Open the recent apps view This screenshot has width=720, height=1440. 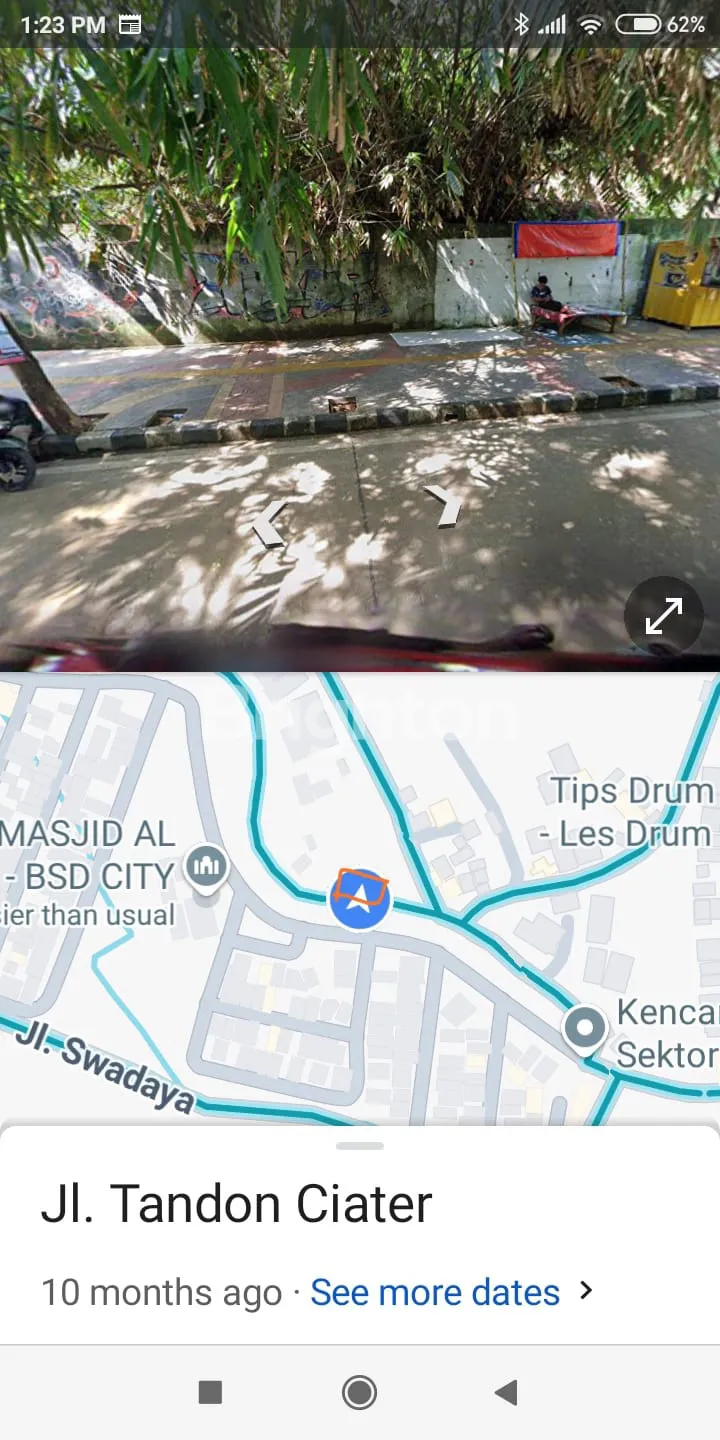210,1392
